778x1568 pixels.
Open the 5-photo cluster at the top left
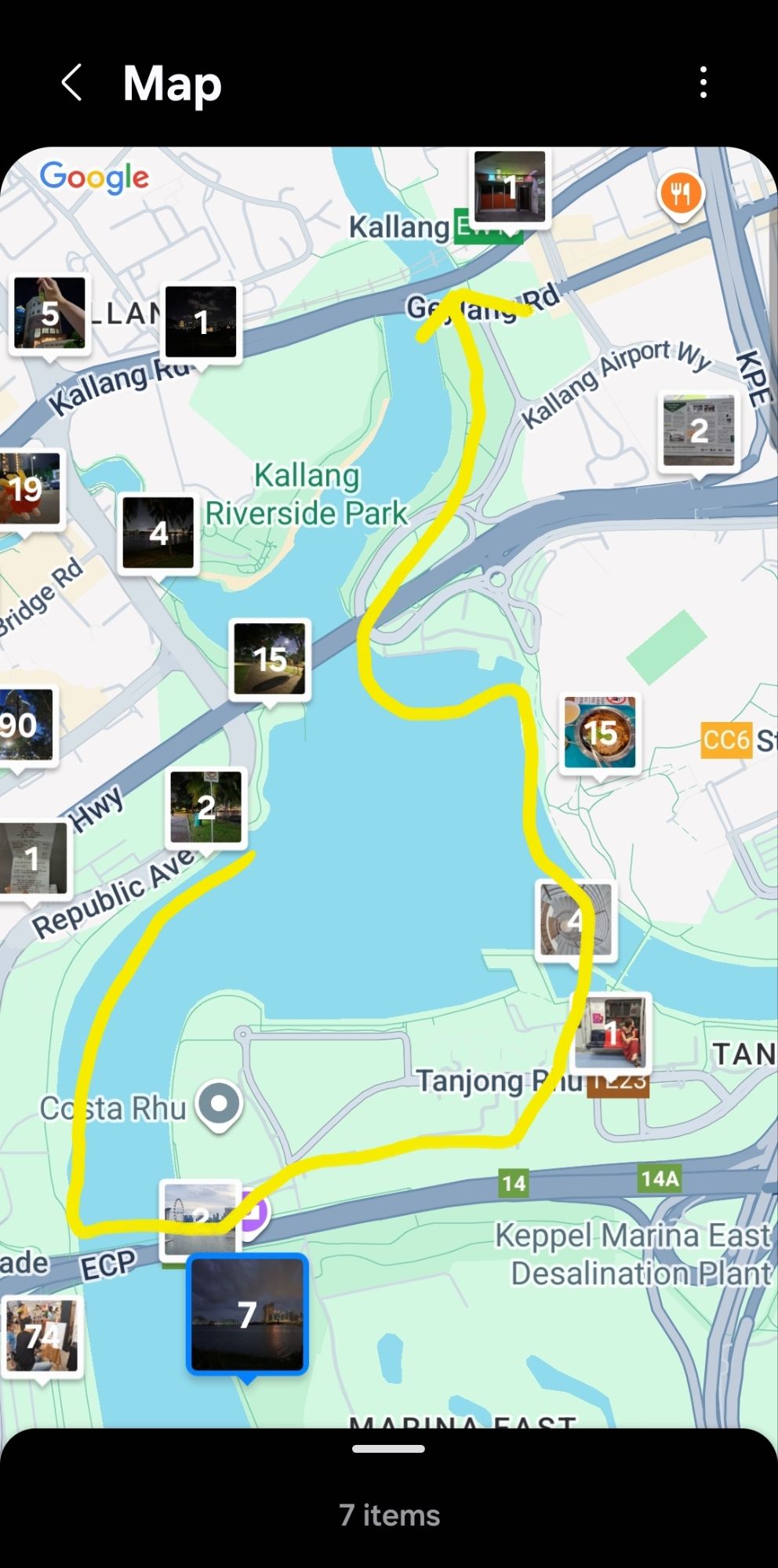[50, 314]
